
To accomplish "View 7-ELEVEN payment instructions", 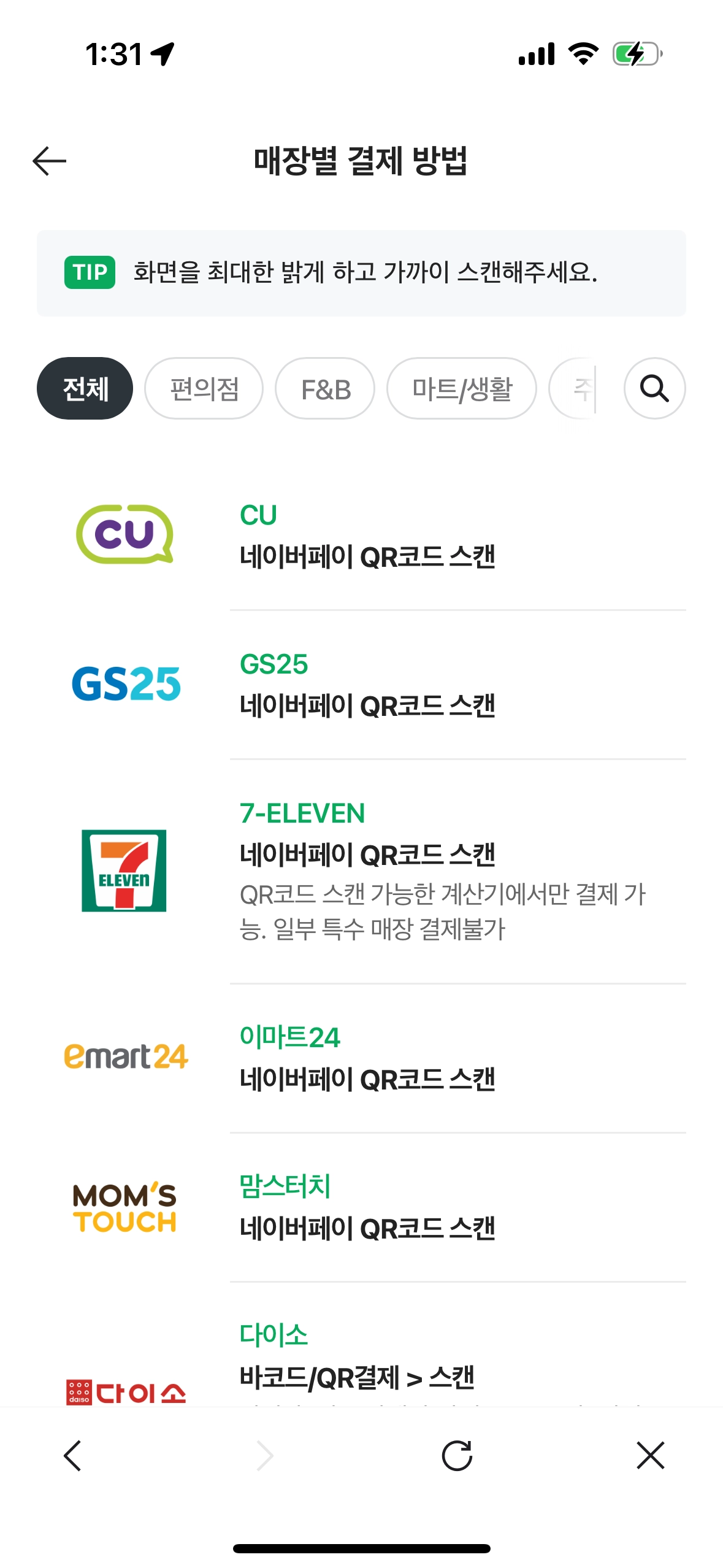I will (361, 872).
